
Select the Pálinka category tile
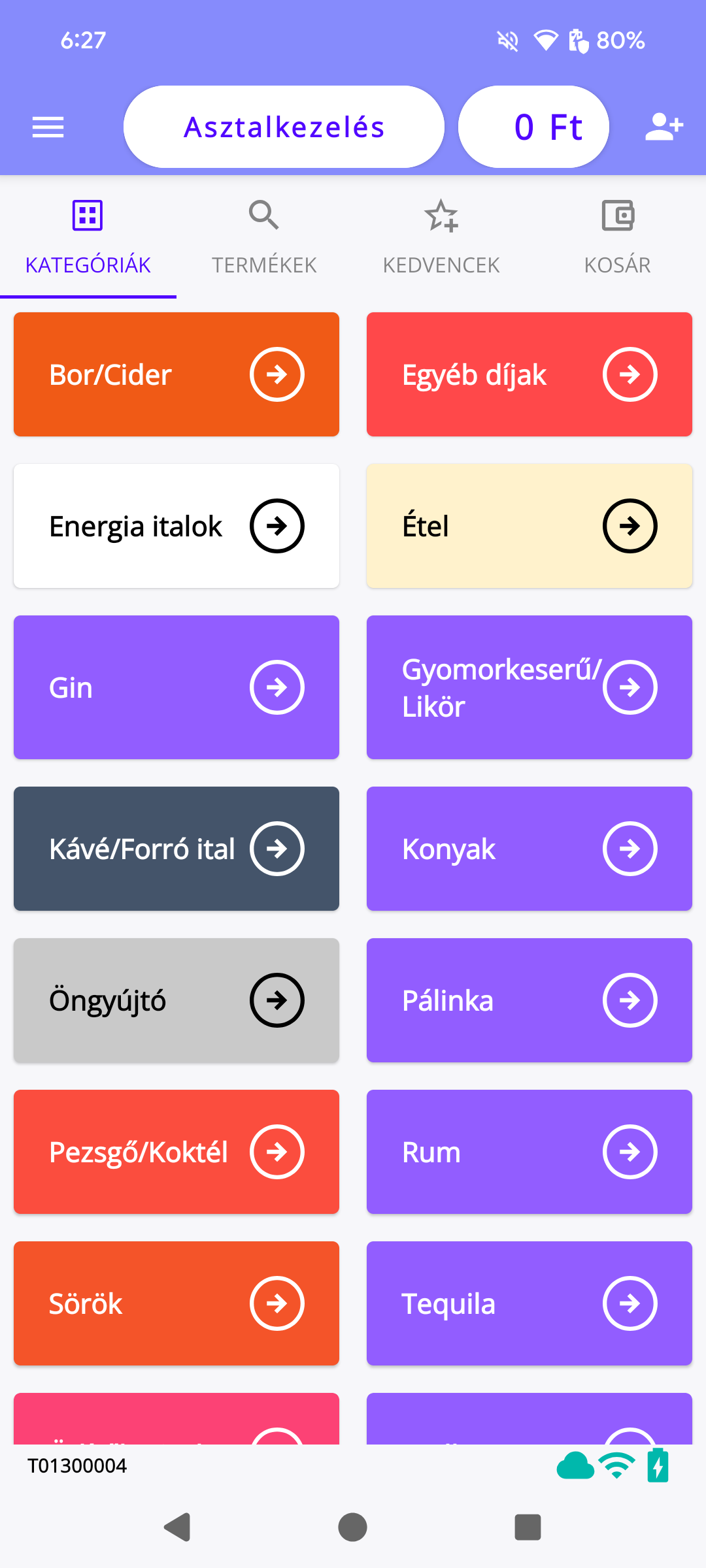coord(529,1000)
